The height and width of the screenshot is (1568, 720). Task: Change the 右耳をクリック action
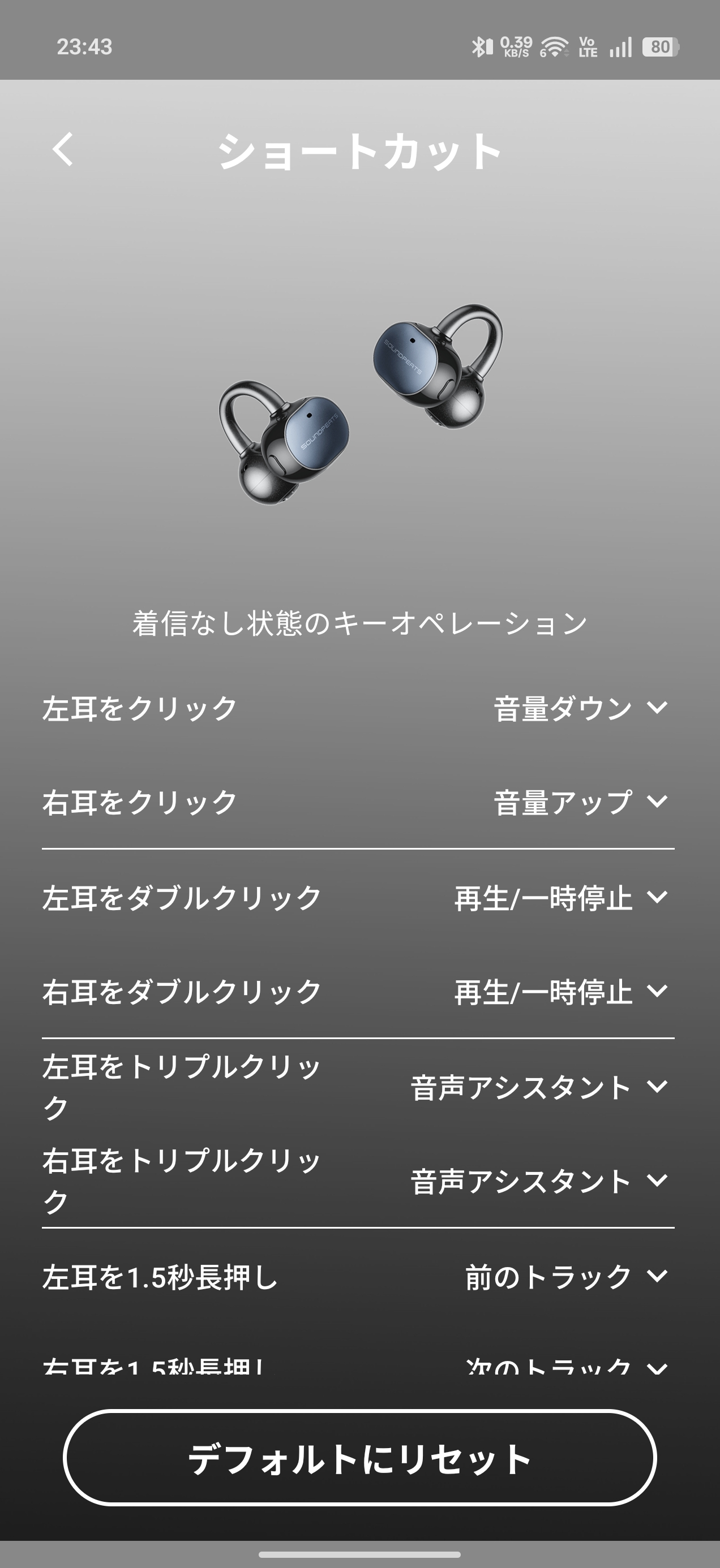click(580, 802)
